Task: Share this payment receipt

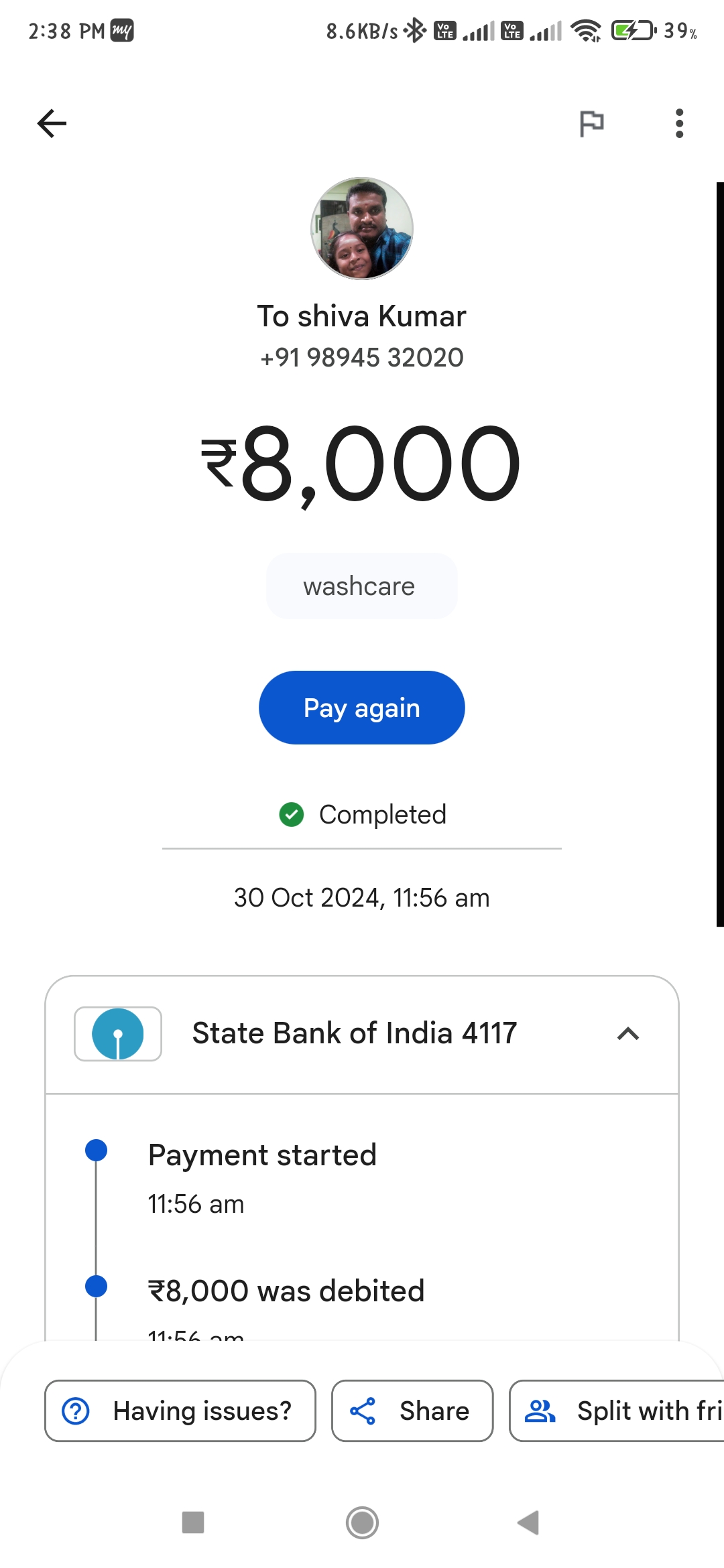Action: tap(412, 1411)
